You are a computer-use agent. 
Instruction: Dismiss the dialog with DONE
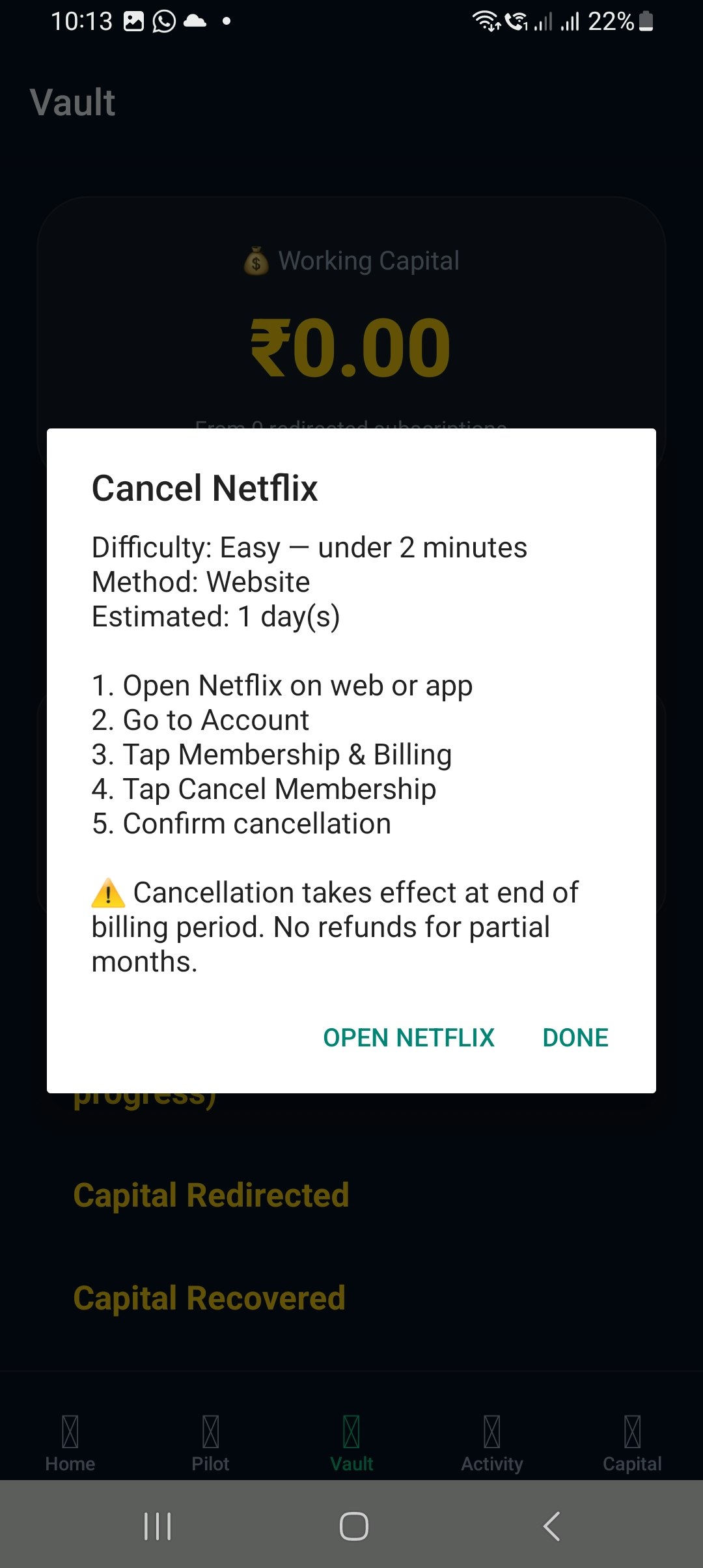[575, 1037]
